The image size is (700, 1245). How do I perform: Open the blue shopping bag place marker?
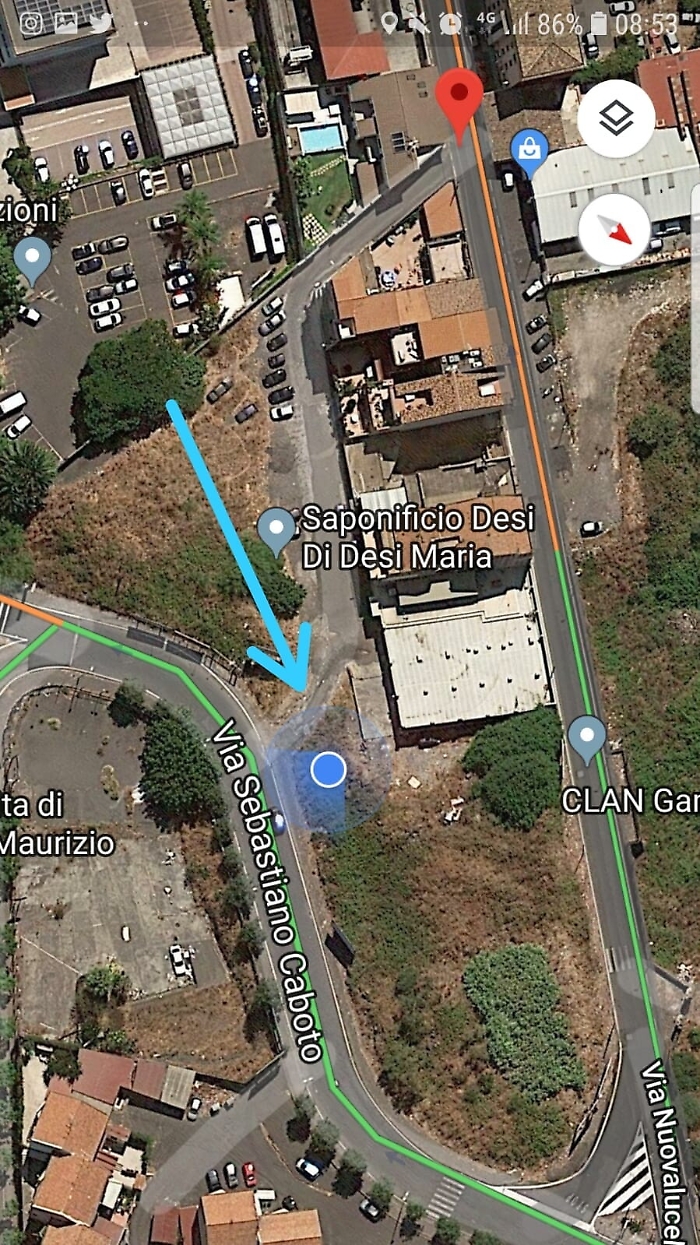(x=529, y=151)
